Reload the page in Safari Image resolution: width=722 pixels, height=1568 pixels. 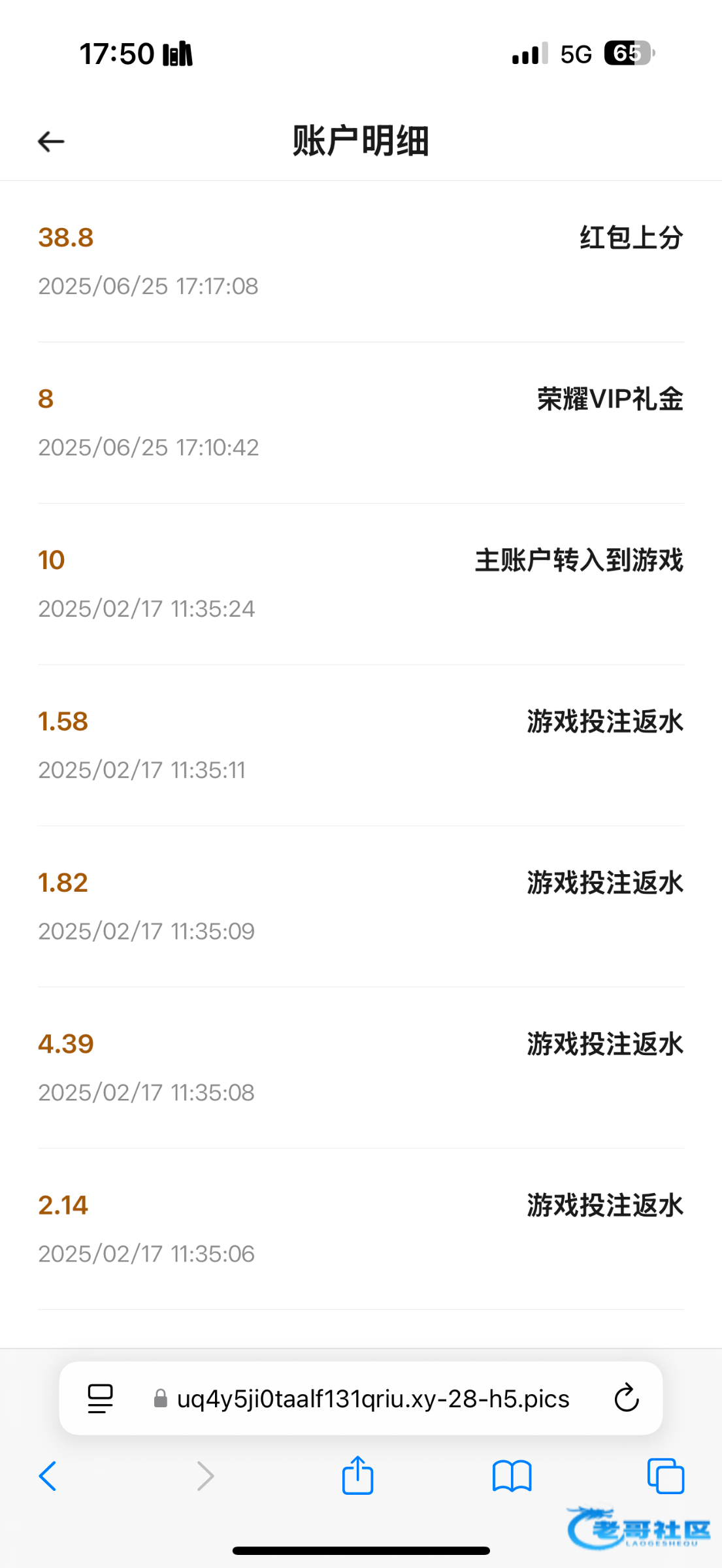626,1398
